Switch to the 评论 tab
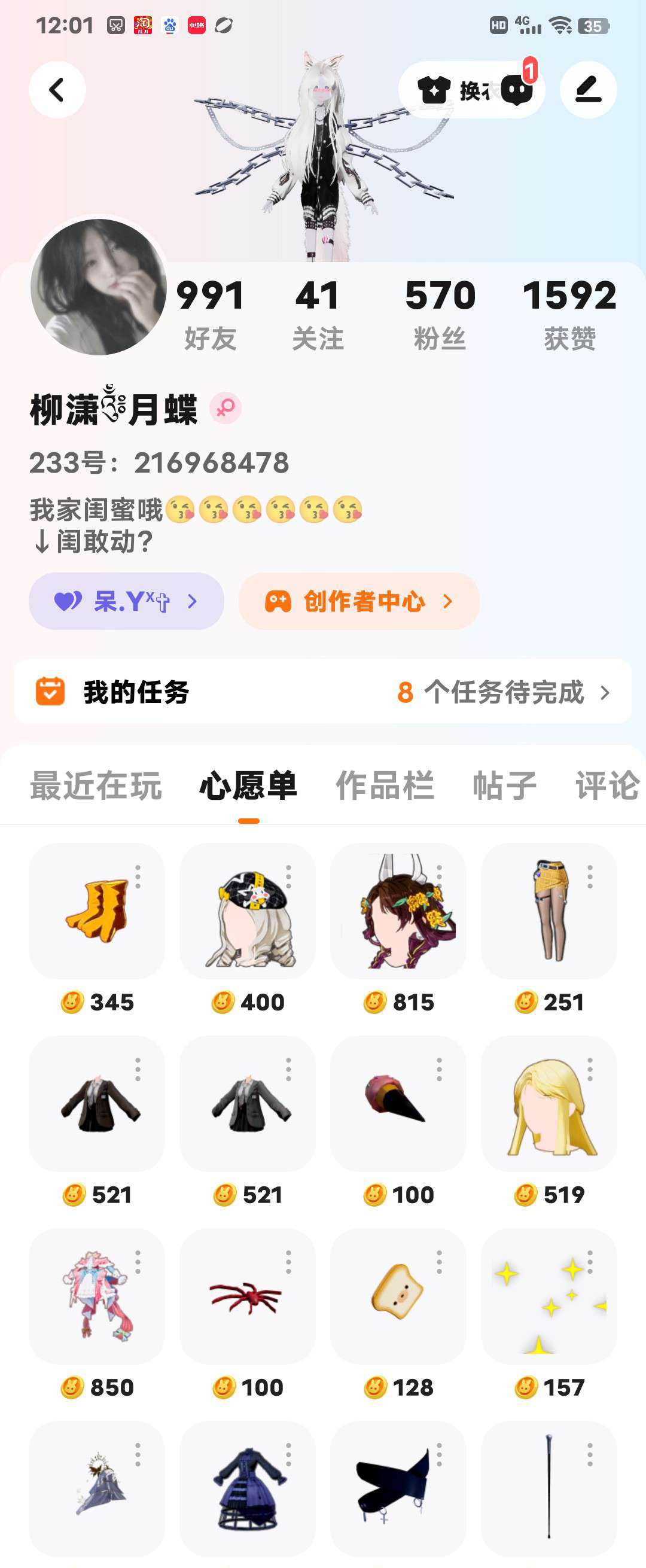646x1568 pixels. [607, 785]
